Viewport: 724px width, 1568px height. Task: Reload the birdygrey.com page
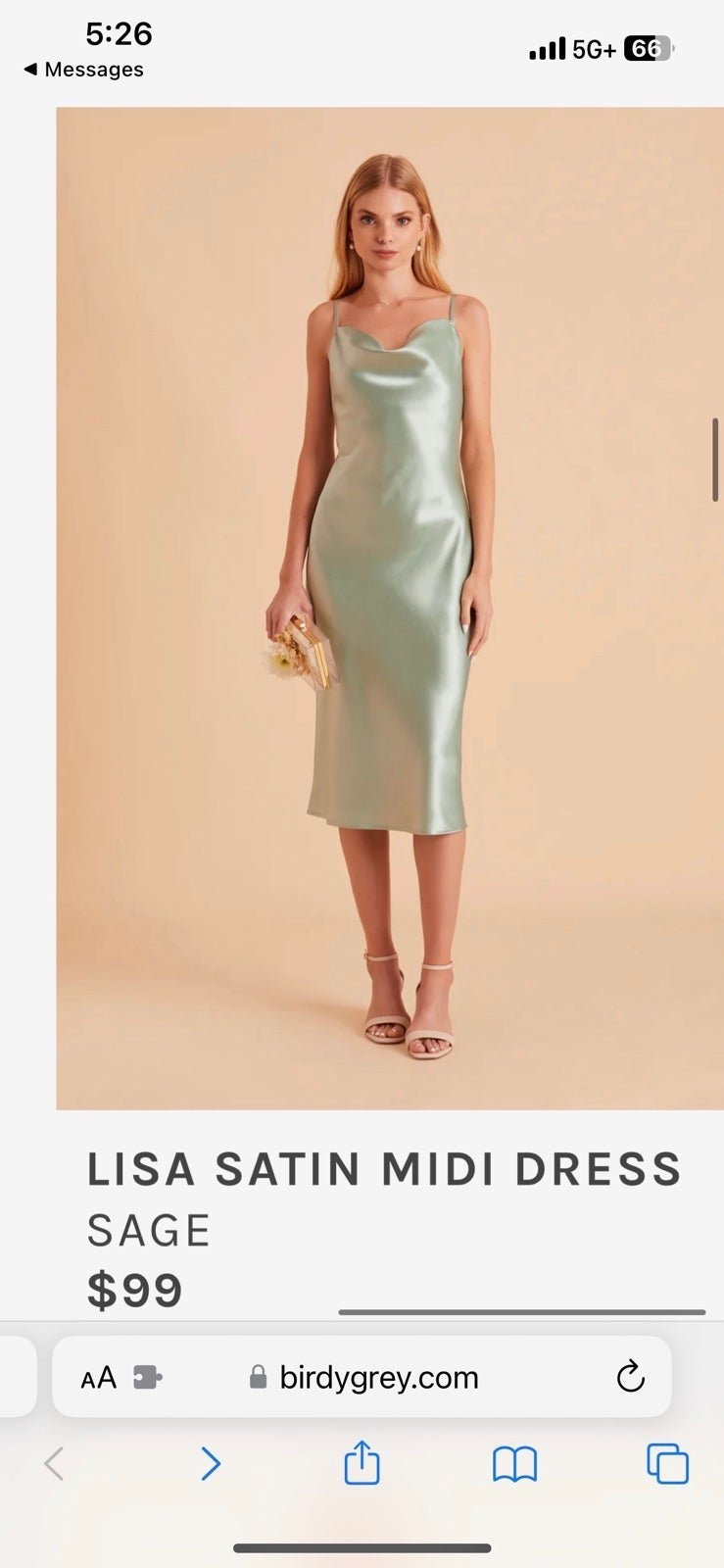631,1377
